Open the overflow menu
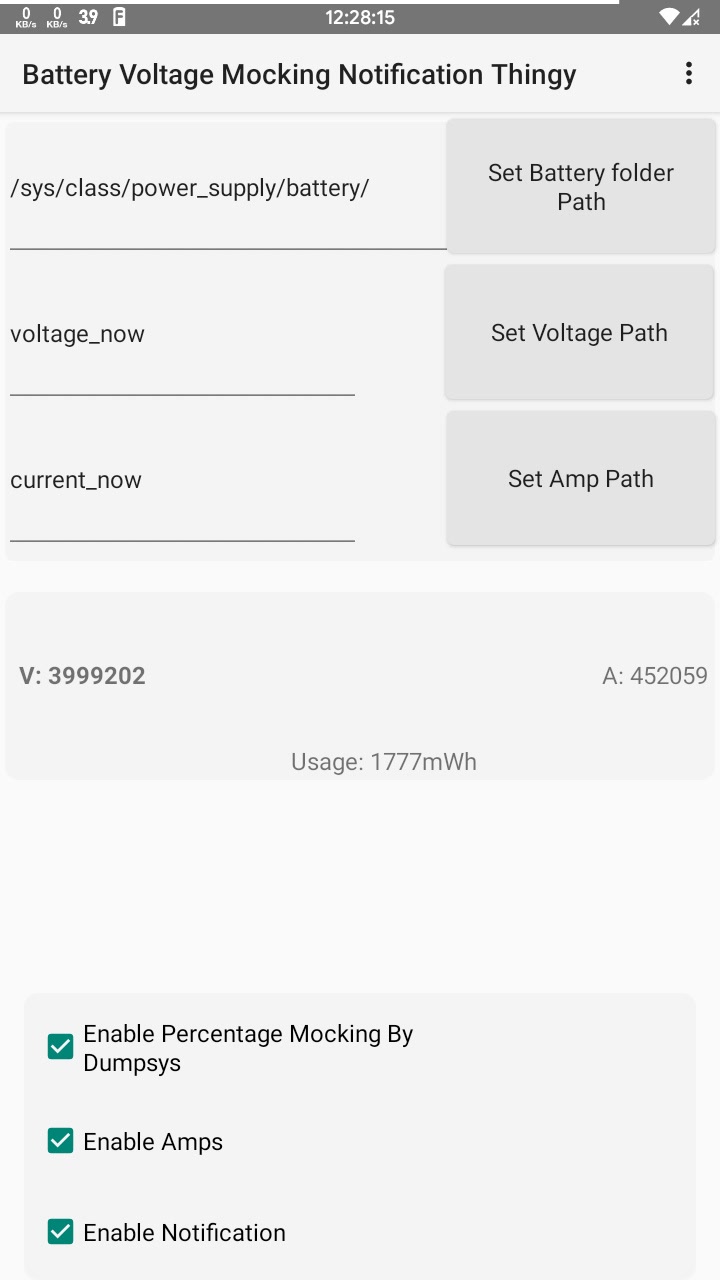The width and height of the screenshot is (720, 1280). (688, 73)
